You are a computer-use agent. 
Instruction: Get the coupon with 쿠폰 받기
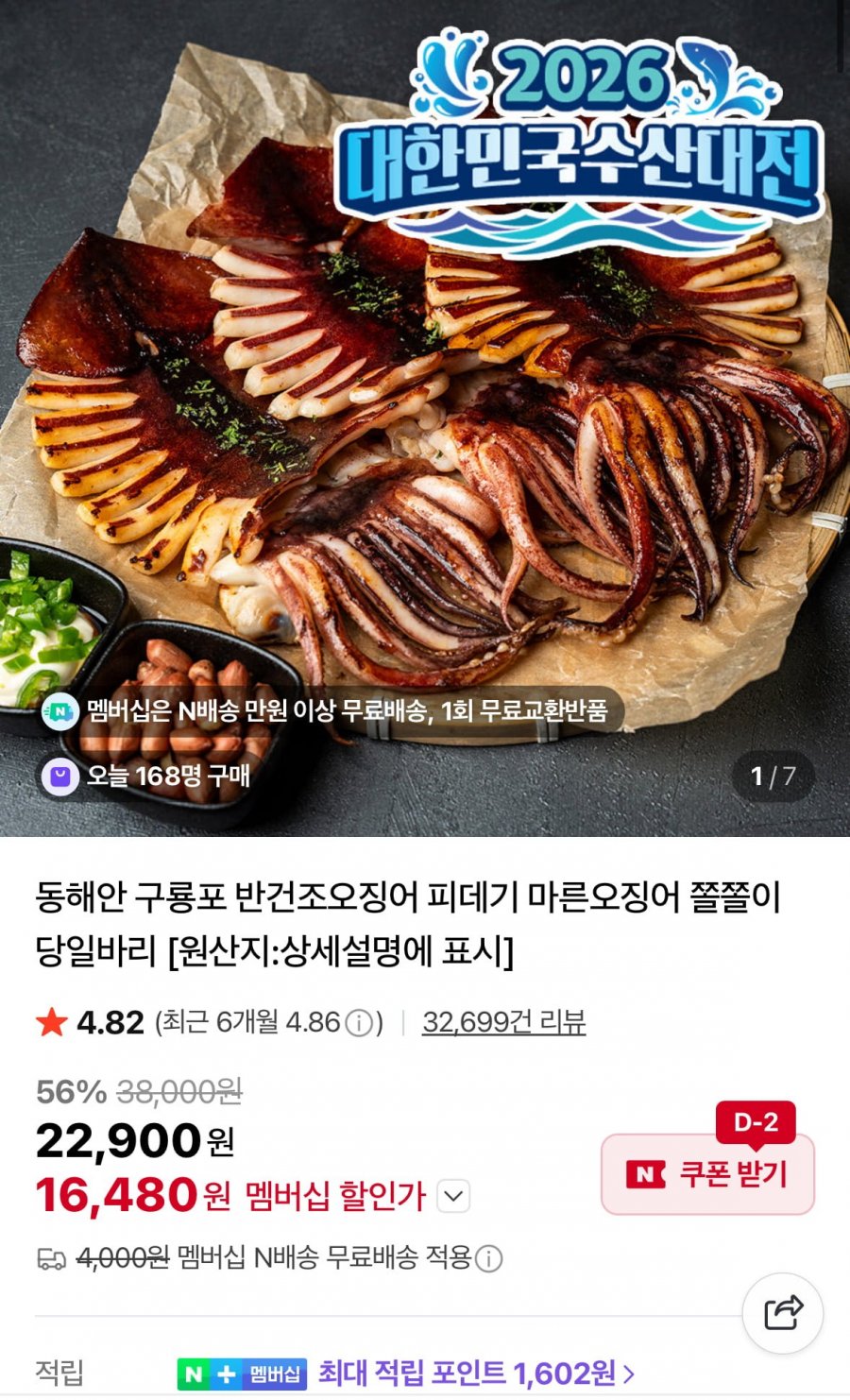[x=707, y=1174]
